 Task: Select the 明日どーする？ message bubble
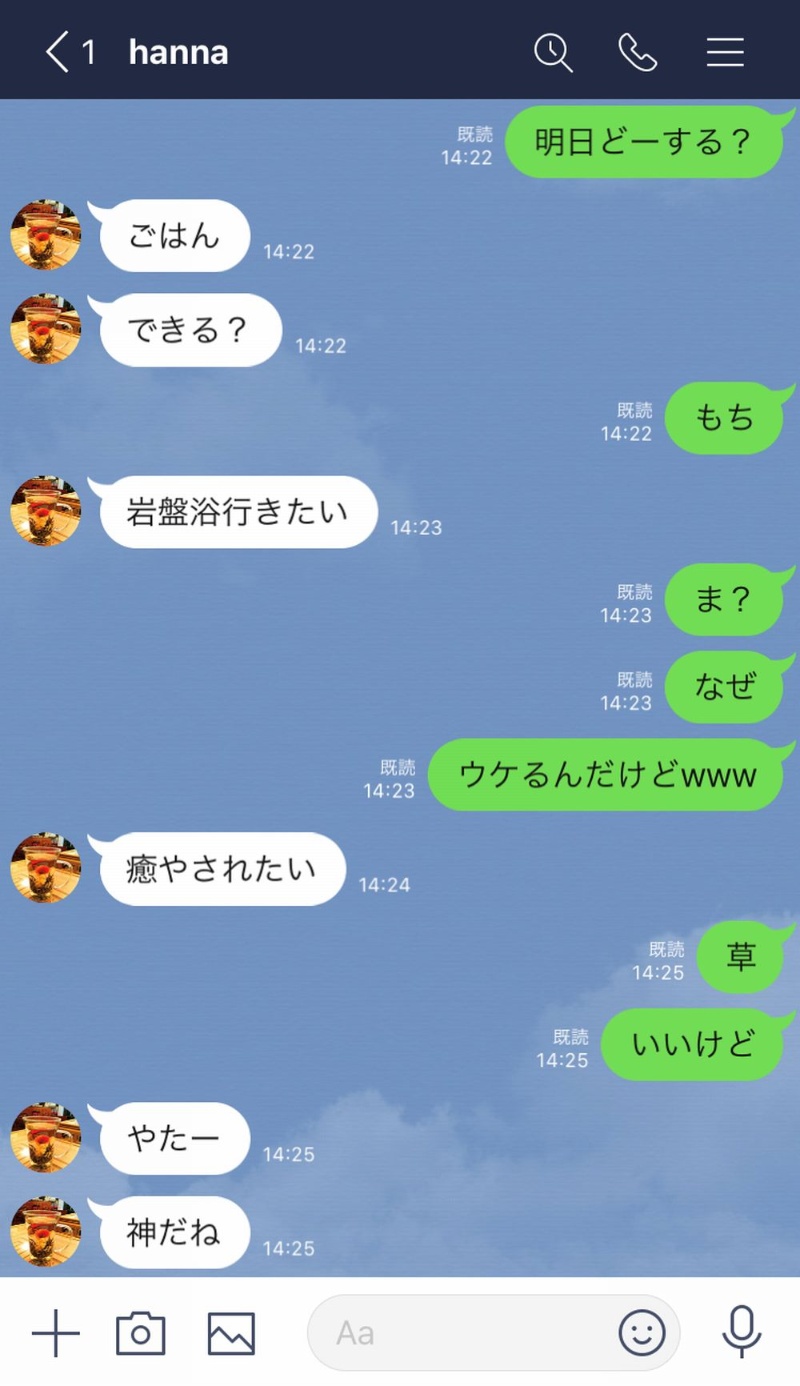pyautogui.click(x=645, y=143)
